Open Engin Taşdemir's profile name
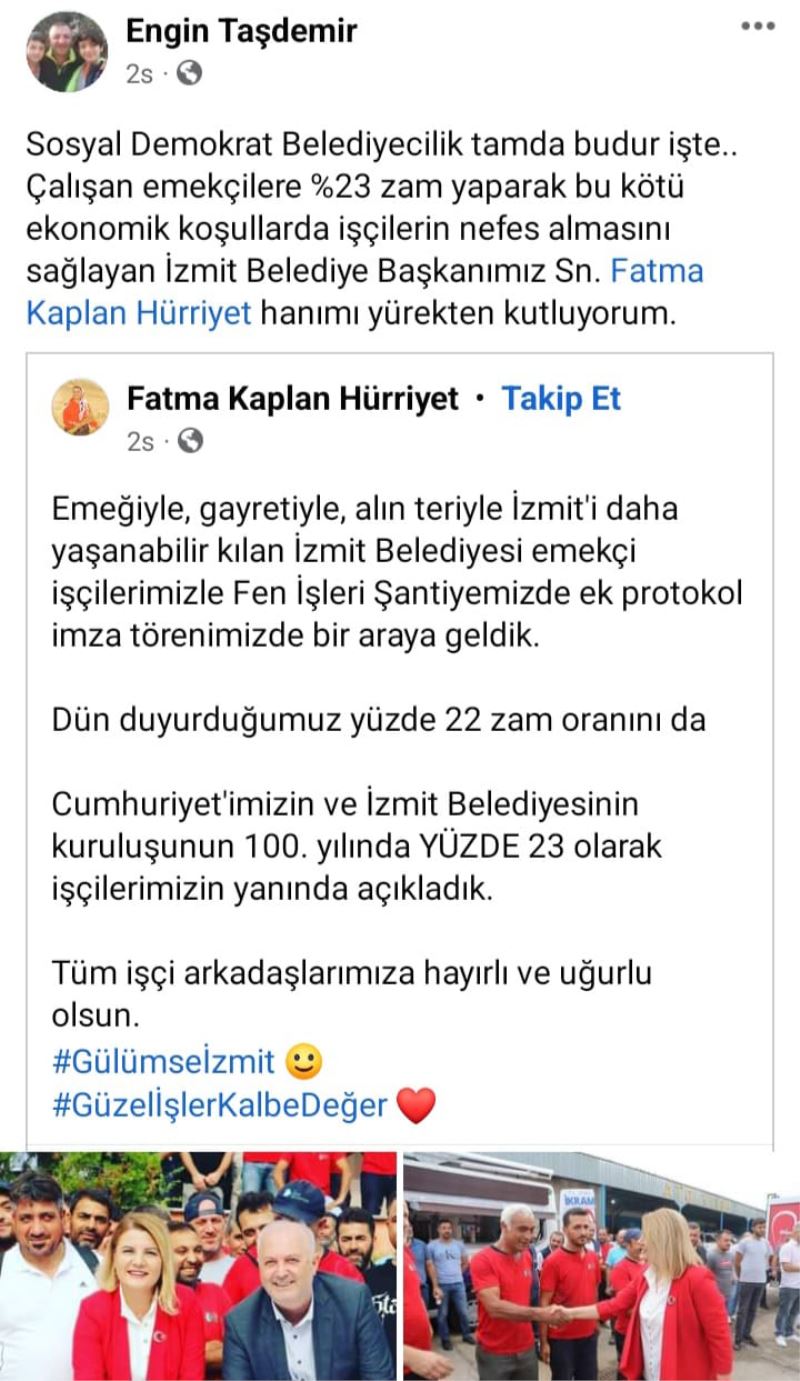 pyautogui.click(x=241, y=31)
